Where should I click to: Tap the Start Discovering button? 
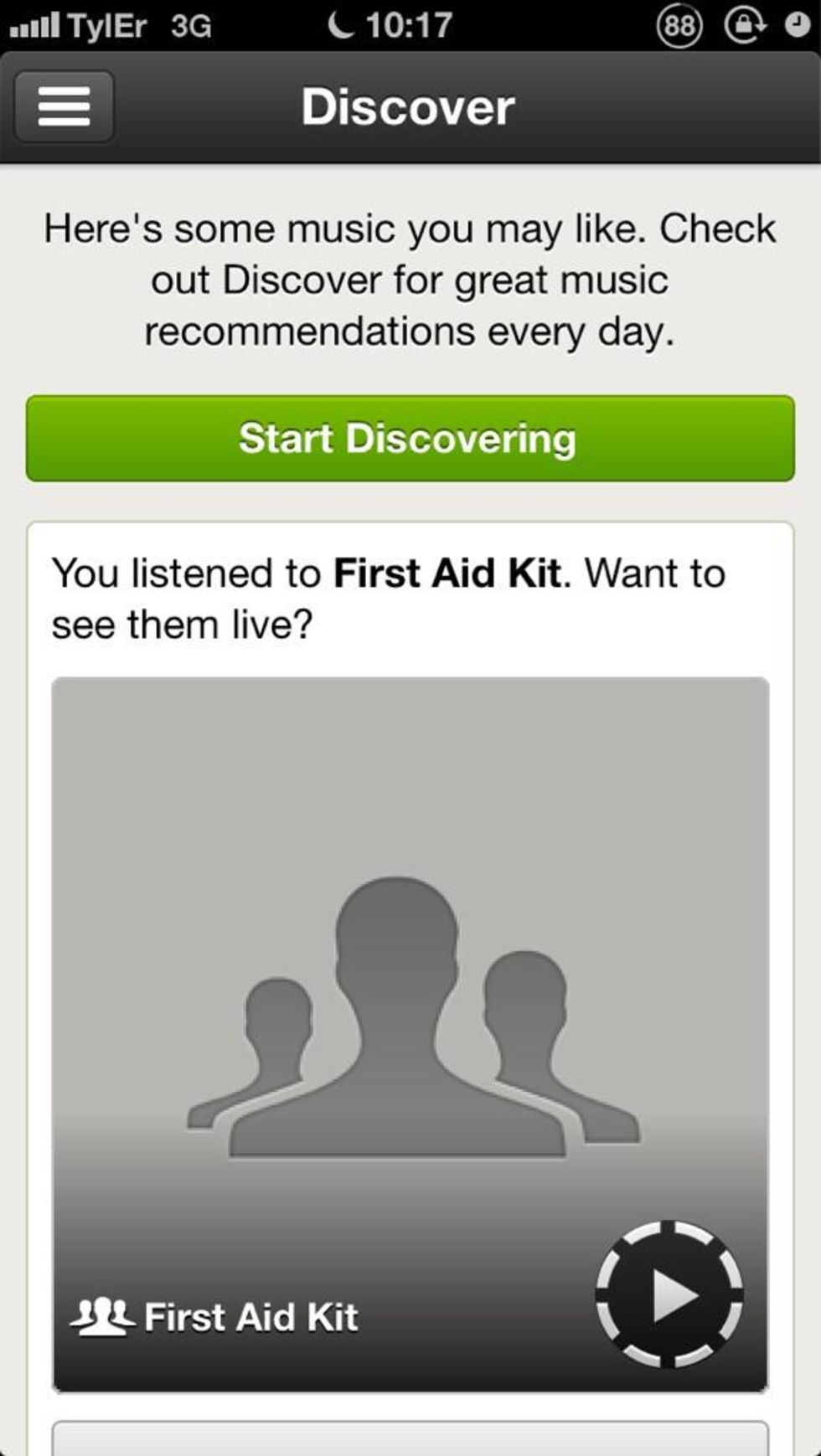click(x=410, y=438)
